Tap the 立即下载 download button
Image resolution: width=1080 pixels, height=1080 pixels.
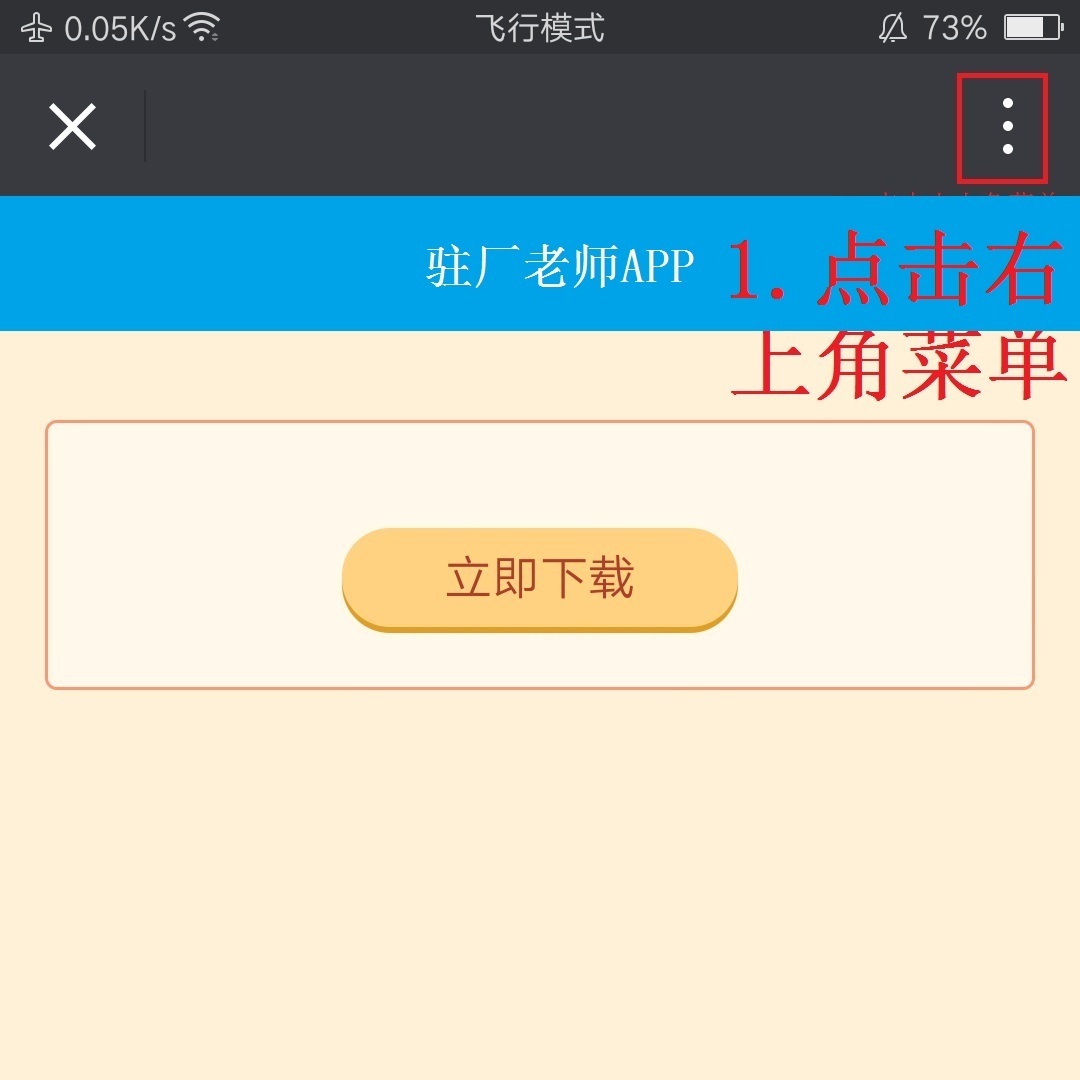point(540,579)
